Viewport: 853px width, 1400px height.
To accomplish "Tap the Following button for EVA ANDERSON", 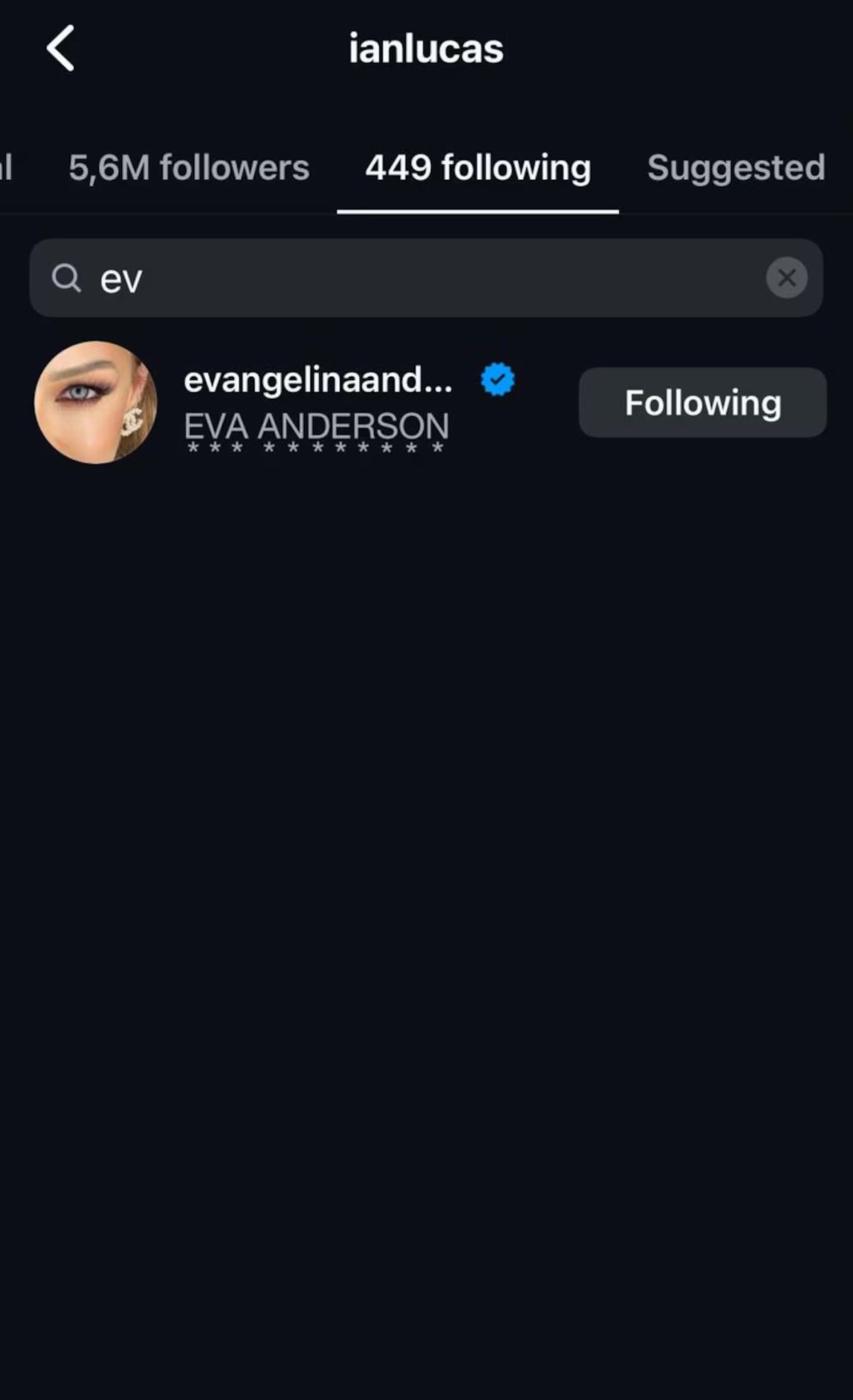I will pyautogui.click(x=702, y=402).
